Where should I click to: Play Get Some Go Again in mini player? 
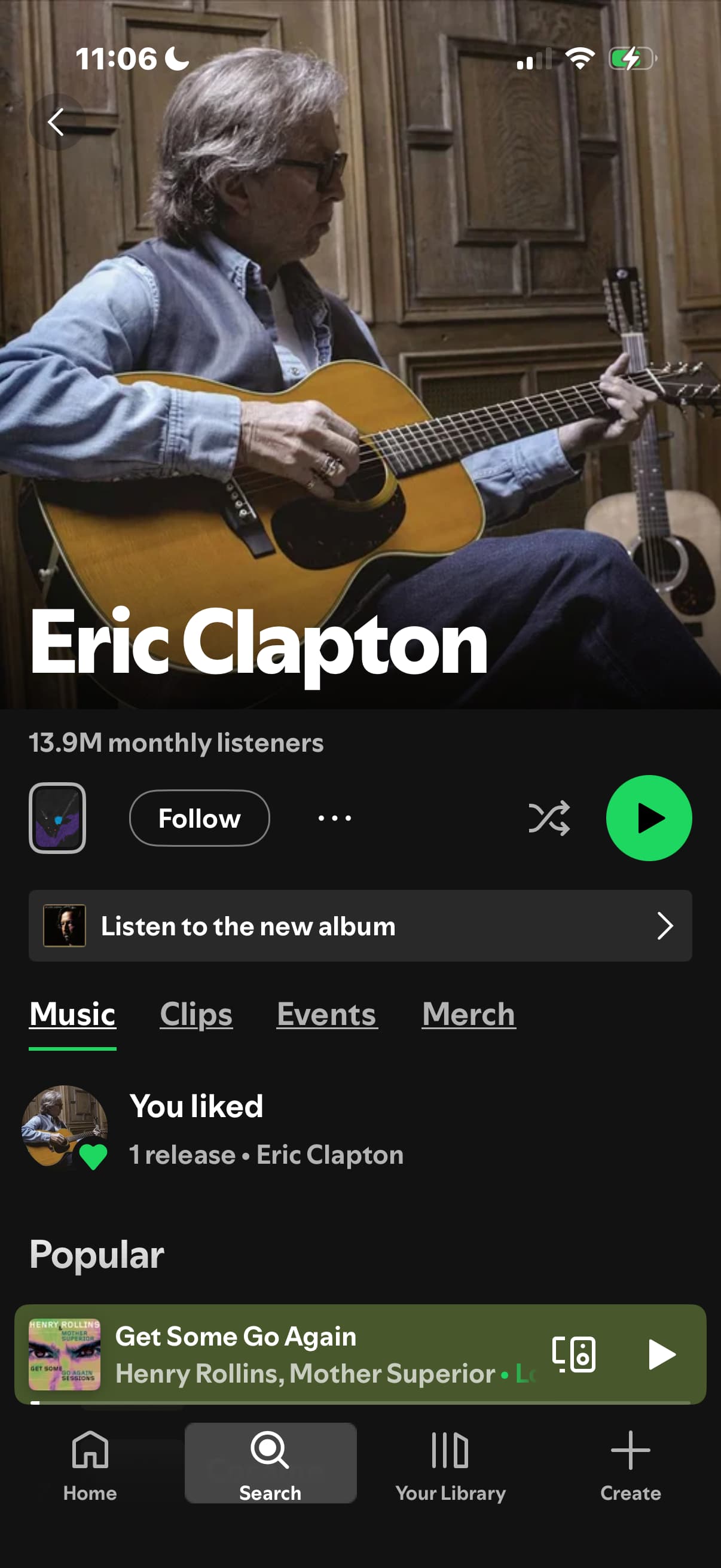(x=661, y=1355)
